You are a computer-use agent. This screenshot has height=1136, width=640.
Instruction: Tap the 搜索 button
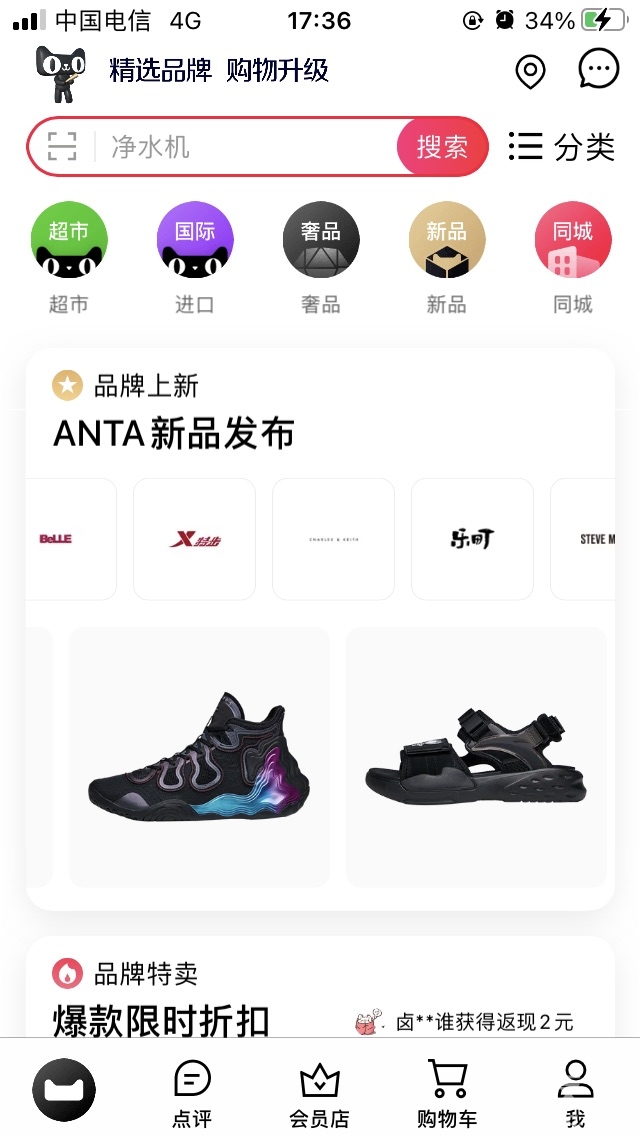point(442,147)
